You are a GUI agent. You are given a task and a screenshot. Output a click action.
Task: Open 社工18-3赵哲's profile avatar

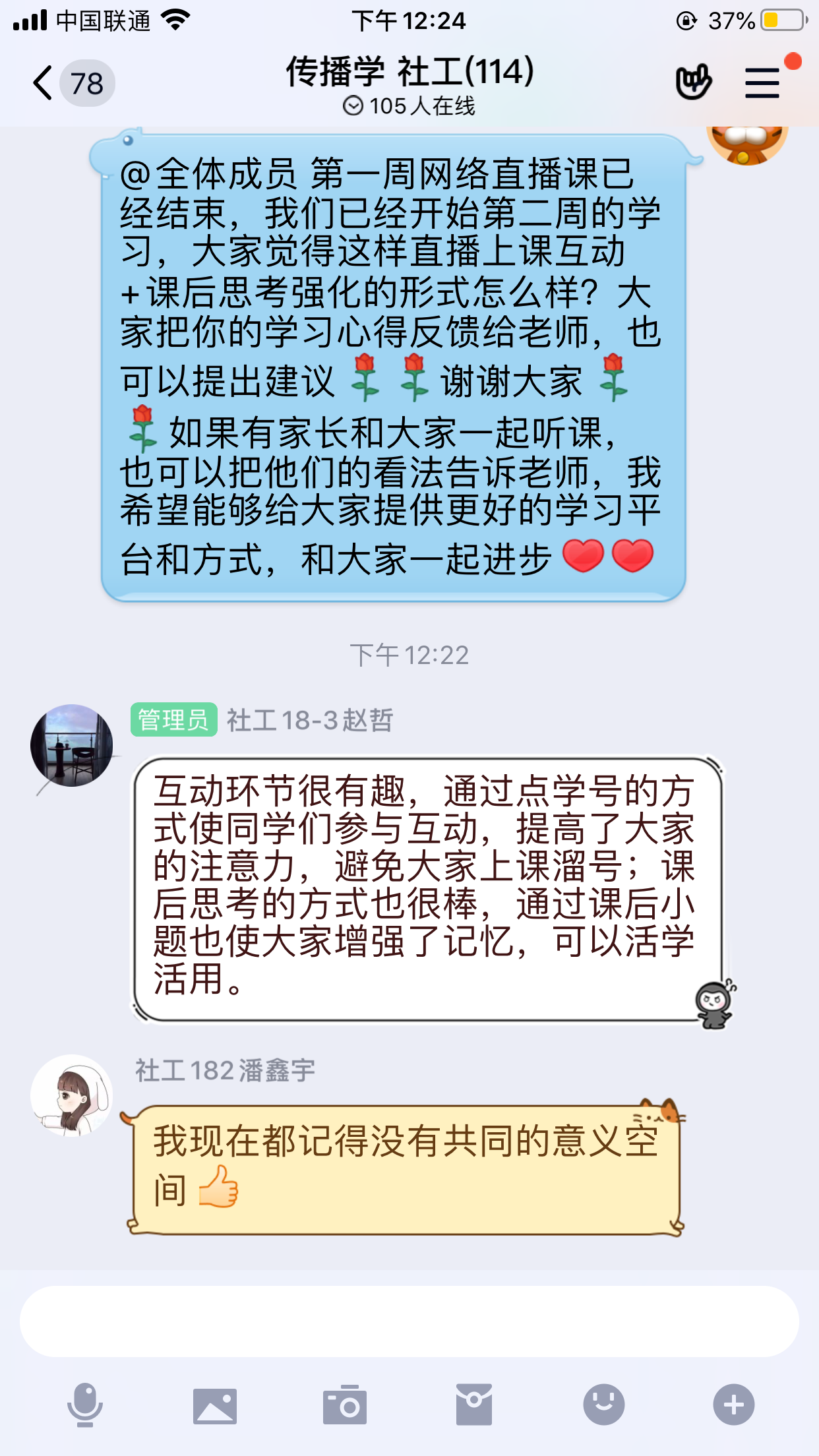(72, 745)
